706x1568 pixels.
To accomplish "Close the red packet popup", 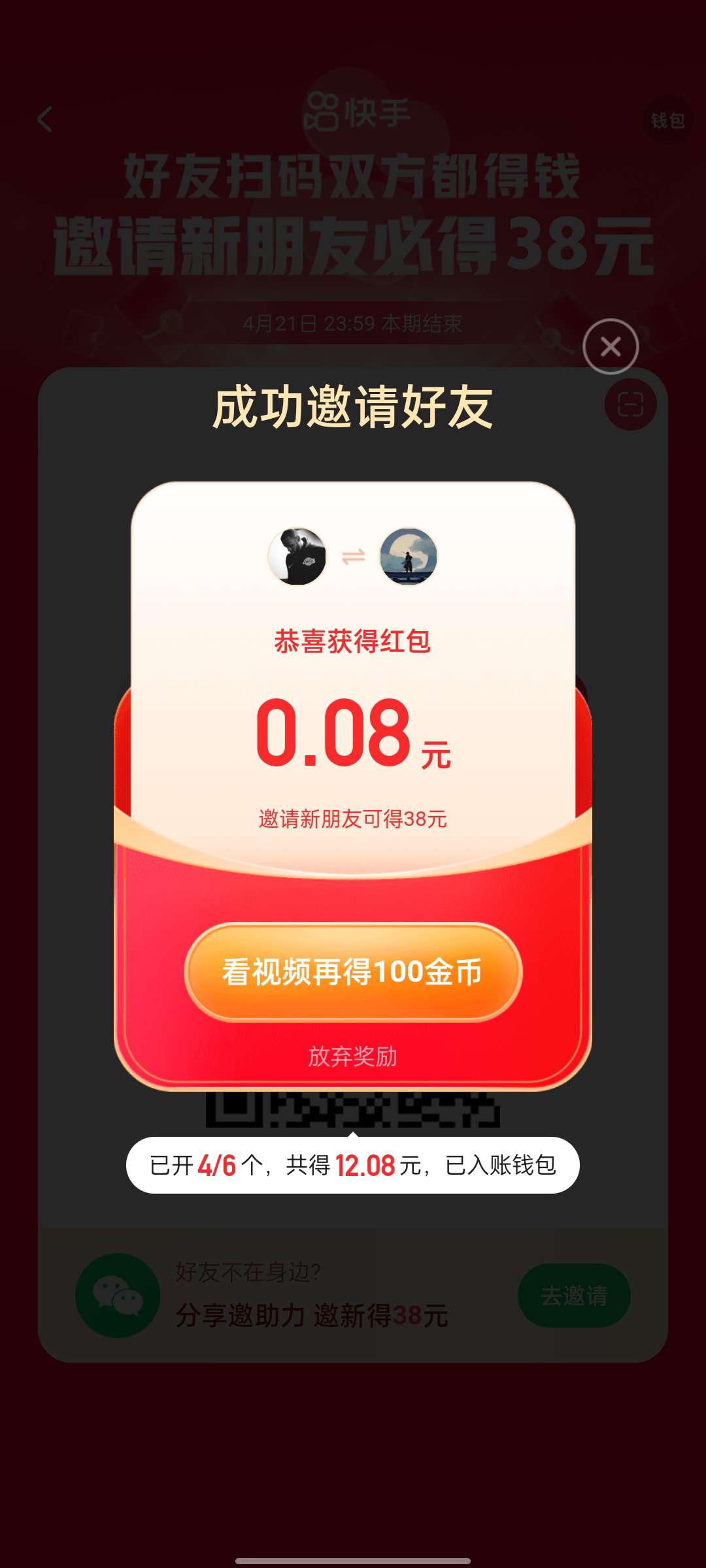I will pyautogui.click(x=611, y=346).
